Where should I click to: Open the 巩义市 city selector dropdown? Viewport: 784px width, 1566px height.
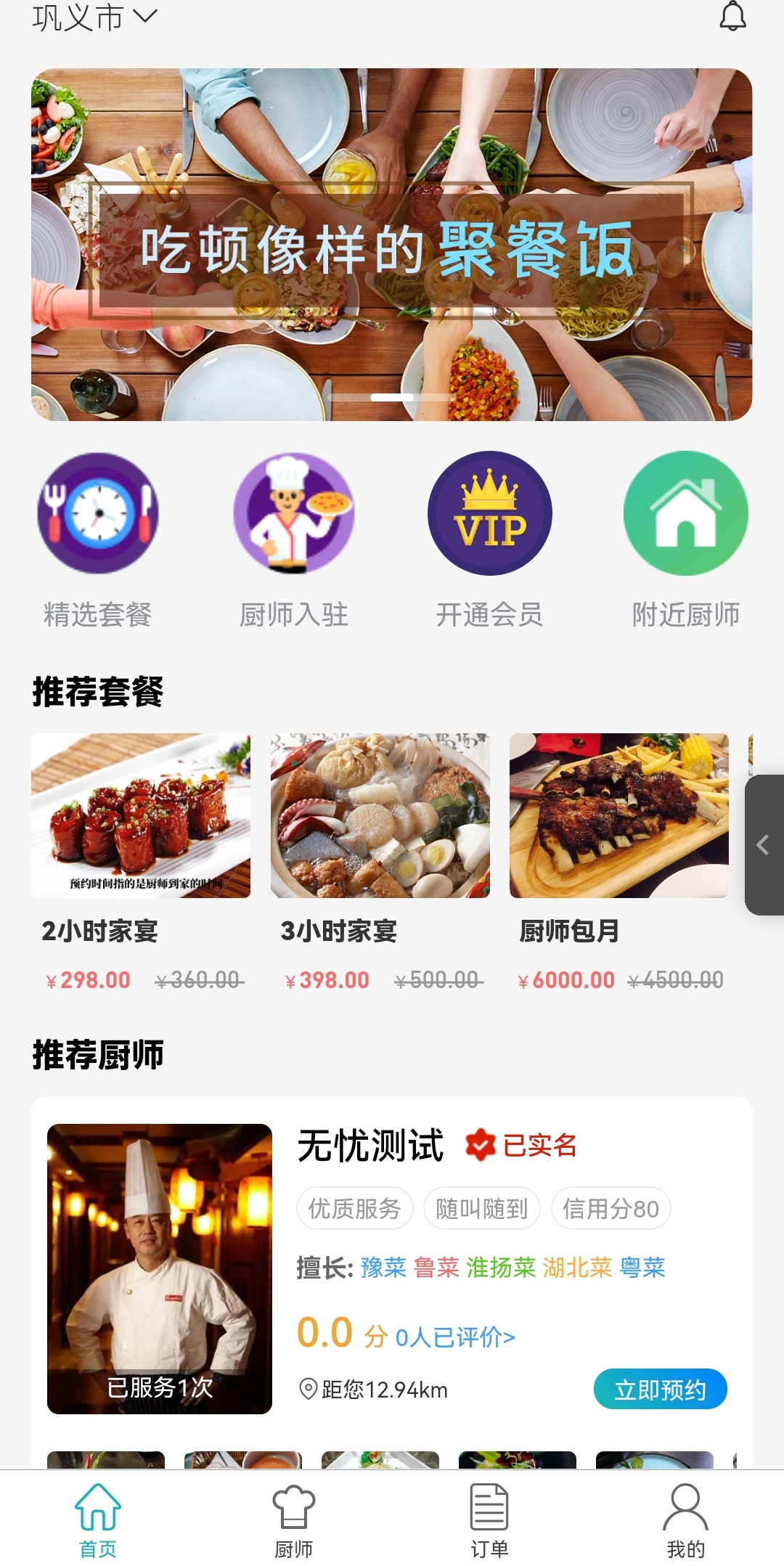point(94,17)
